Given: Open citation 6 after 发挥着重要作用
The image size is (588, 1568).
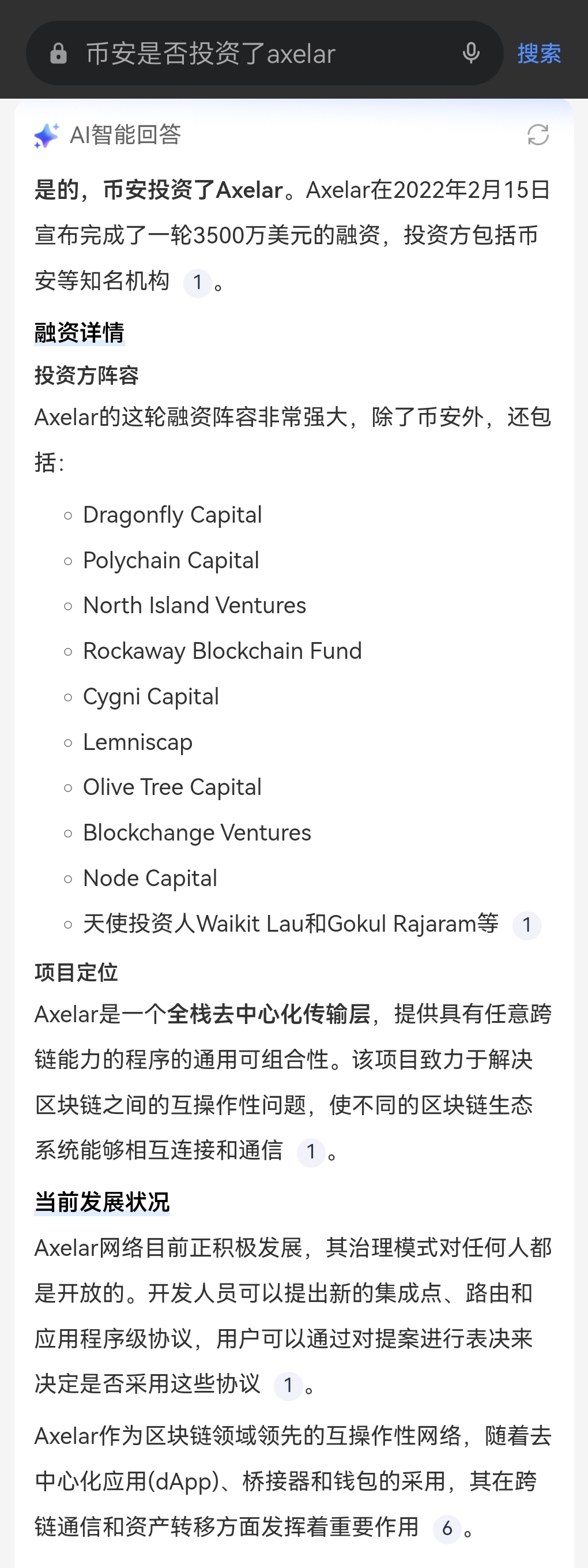Looking at the screenshot, I should coord(447,1528).
